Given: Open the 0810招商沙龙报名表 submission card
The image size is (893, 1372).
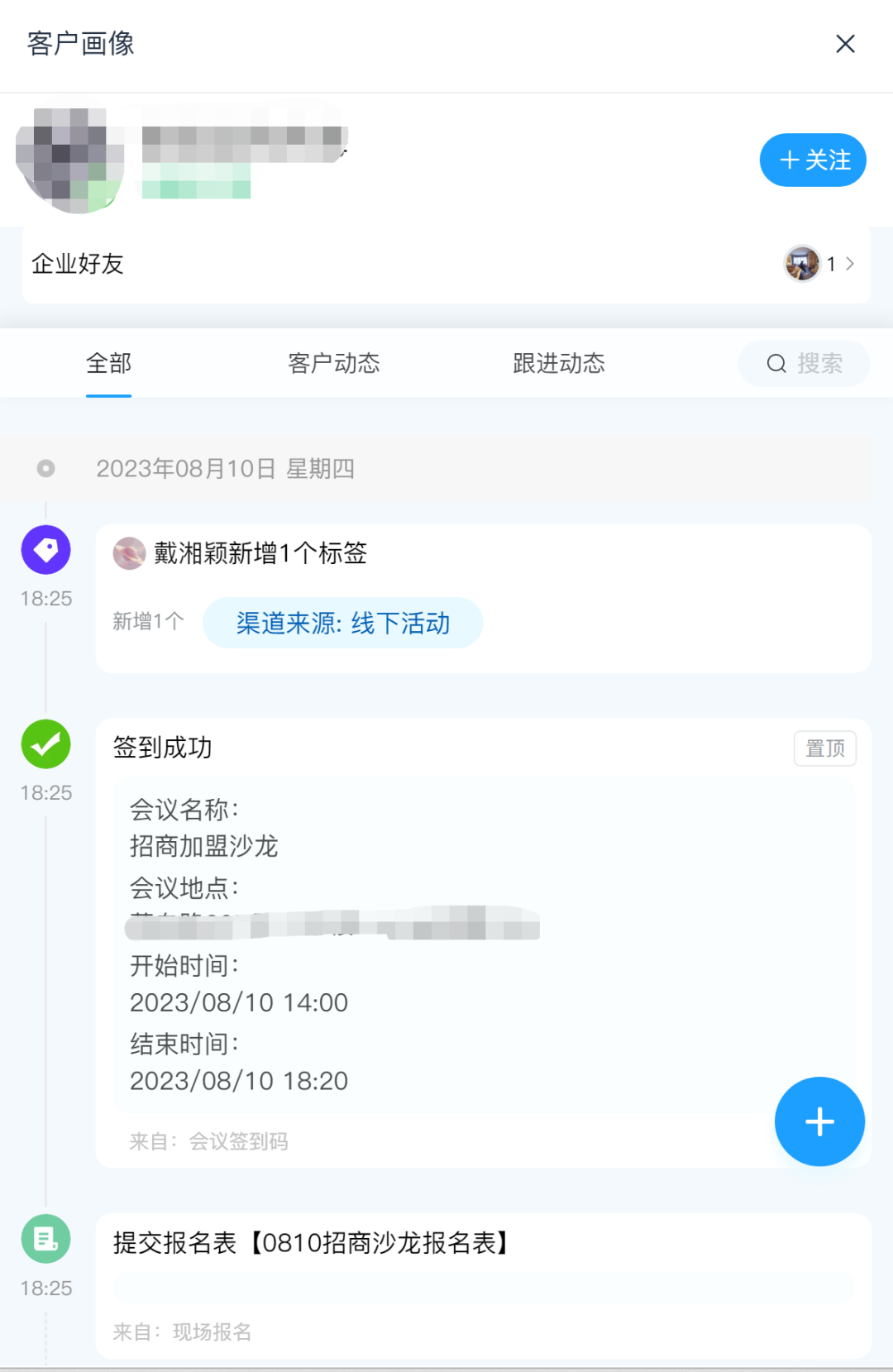Looking at the screenshot, I should [x=484, y=1284].
